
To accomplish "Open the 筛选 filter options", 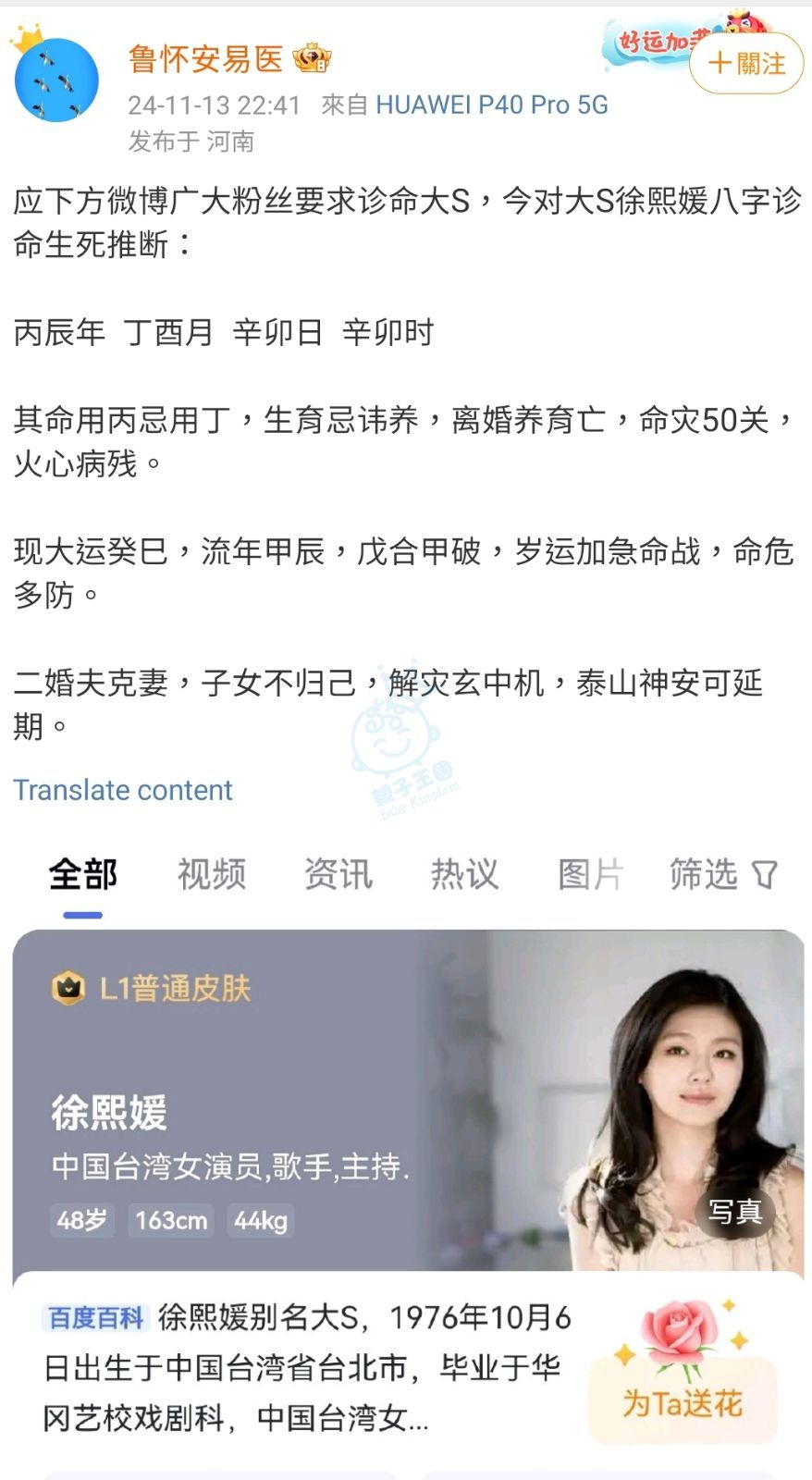I will [723, 874].
